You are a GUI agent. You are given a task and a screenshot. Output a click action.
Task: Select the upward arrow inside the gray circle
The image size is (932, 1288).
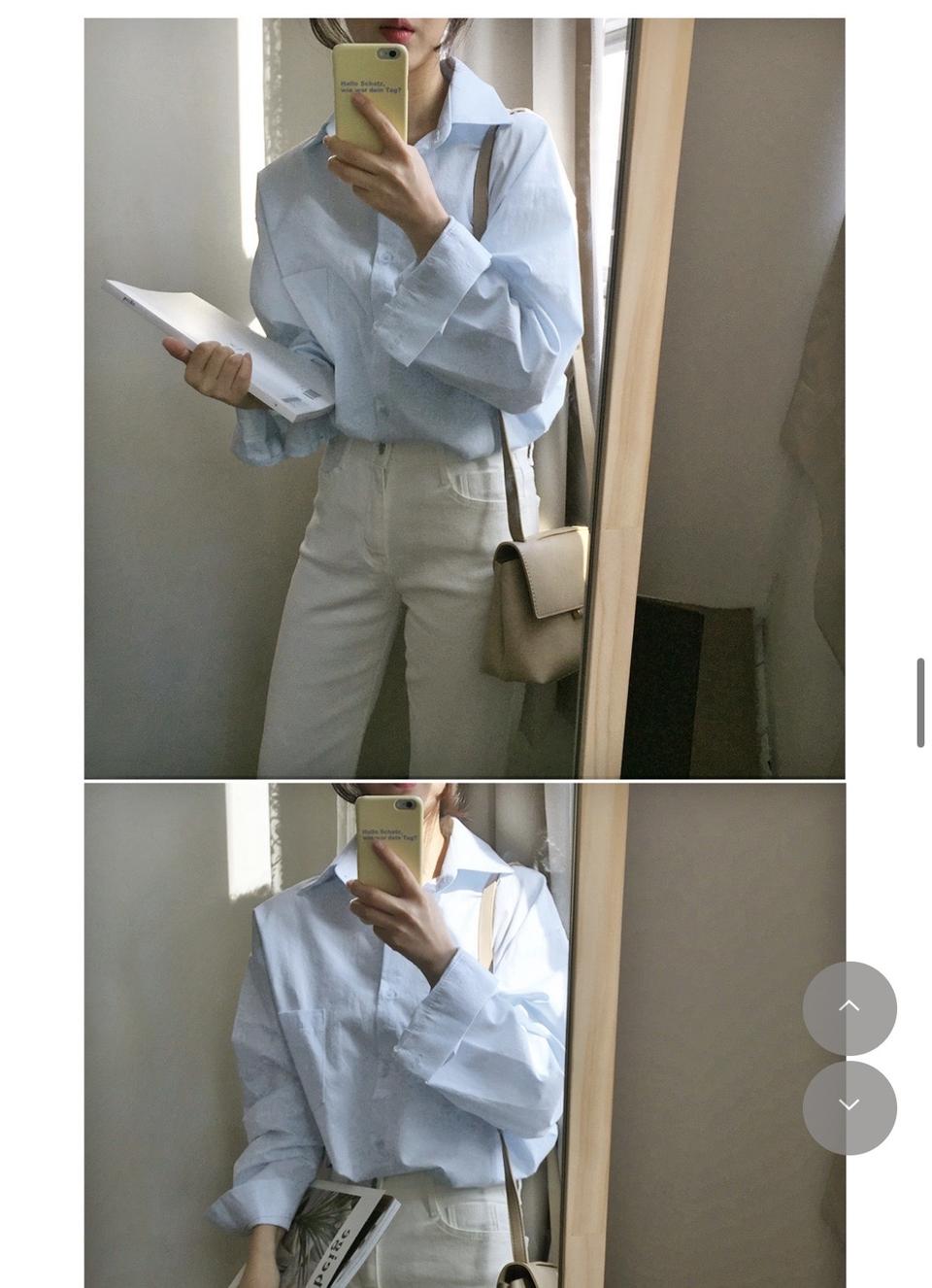click(849, 1009)
